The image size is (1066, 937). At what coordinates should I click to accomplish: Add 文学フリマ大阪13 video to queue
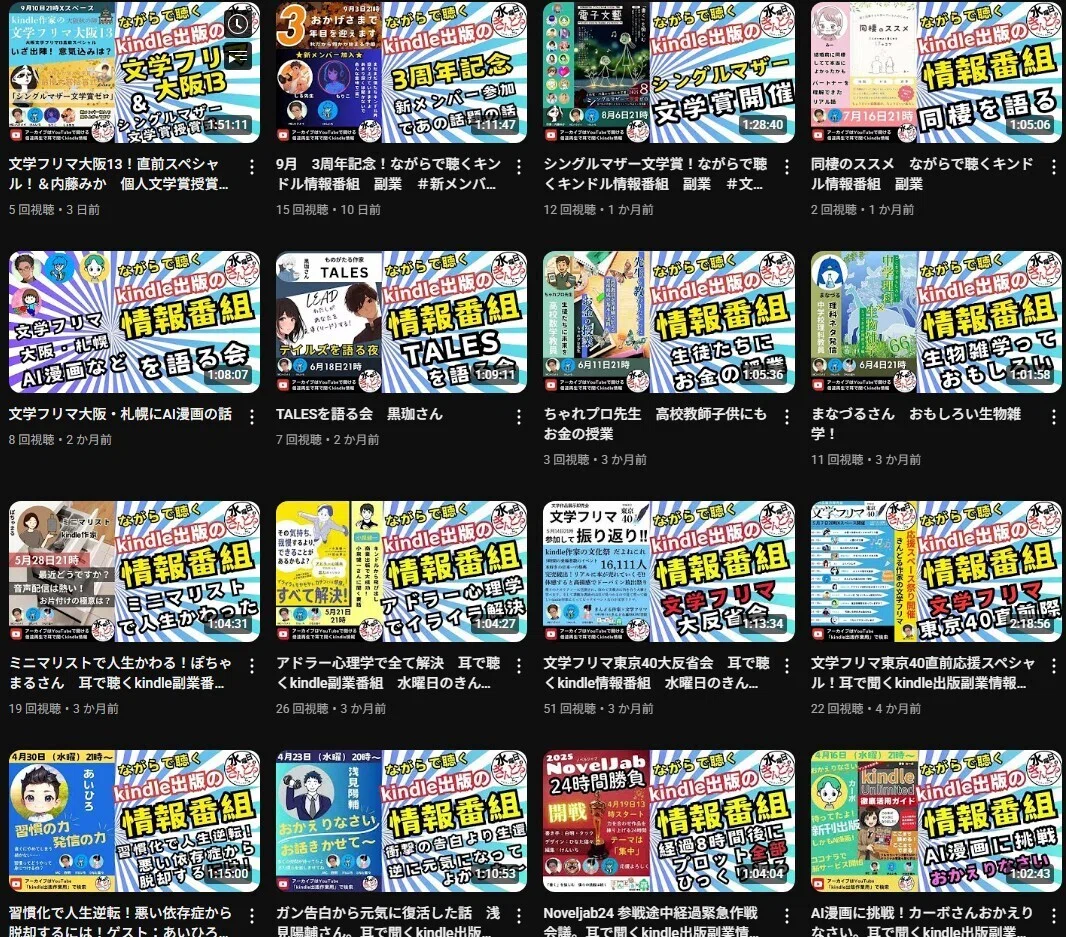click(x=238, y=56)
